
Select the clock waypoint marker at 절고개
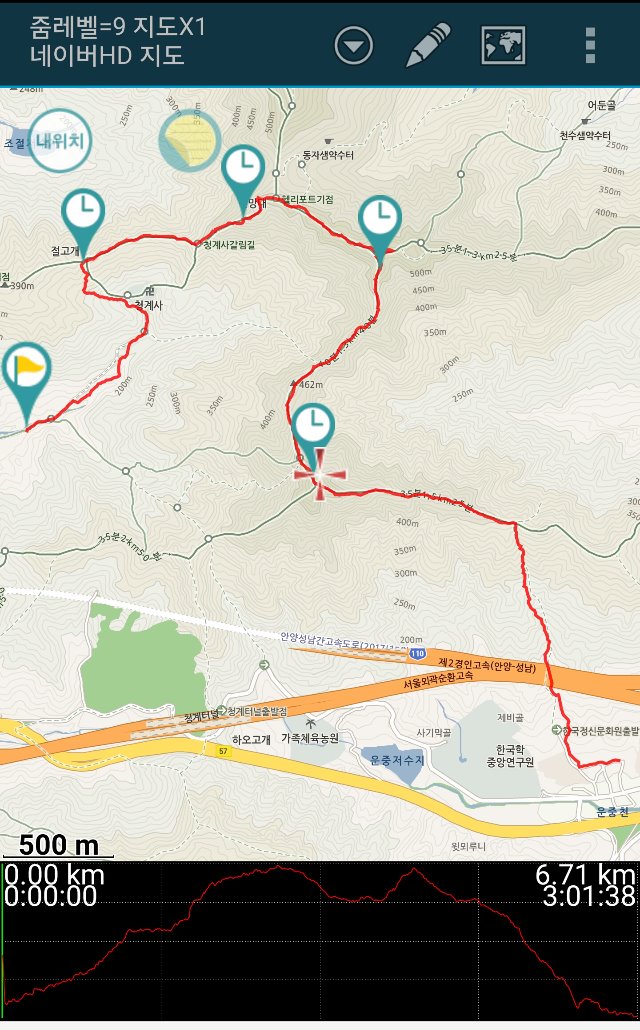click(83, 213)
